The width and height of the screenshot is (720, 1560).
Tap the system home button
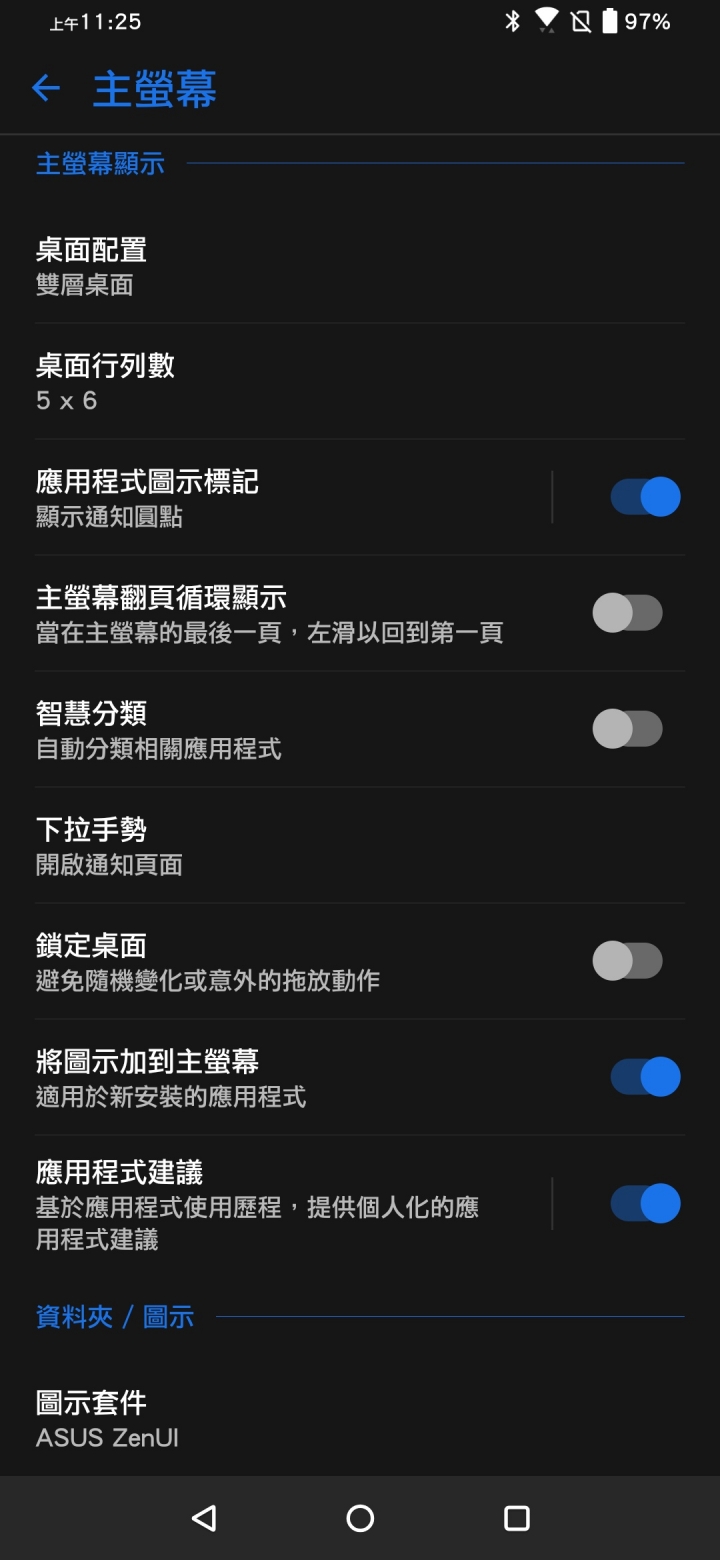coord(360,1518)
